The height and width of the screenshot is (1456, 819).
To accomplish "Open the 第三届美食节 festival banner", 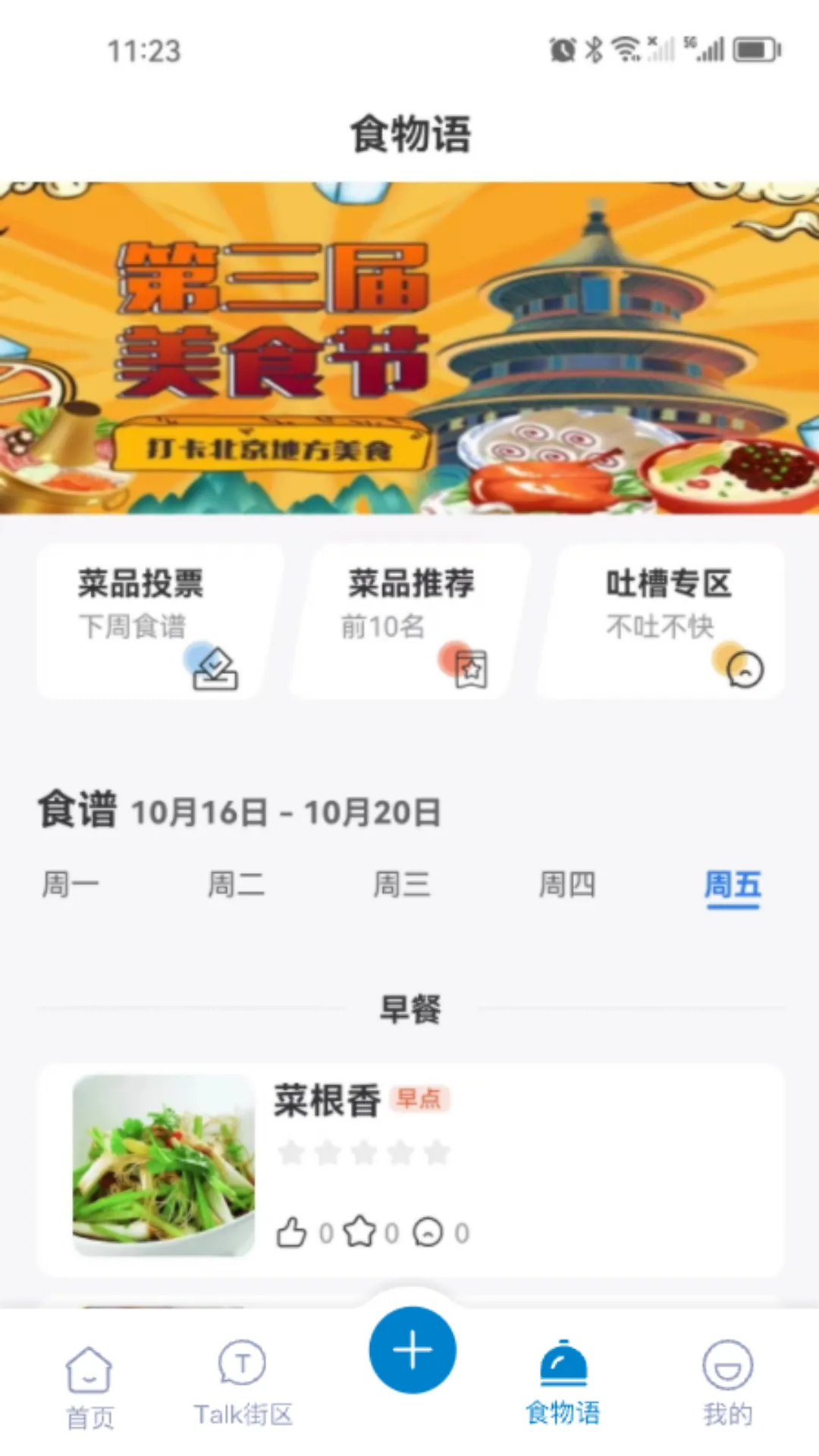I will (409, 345).
